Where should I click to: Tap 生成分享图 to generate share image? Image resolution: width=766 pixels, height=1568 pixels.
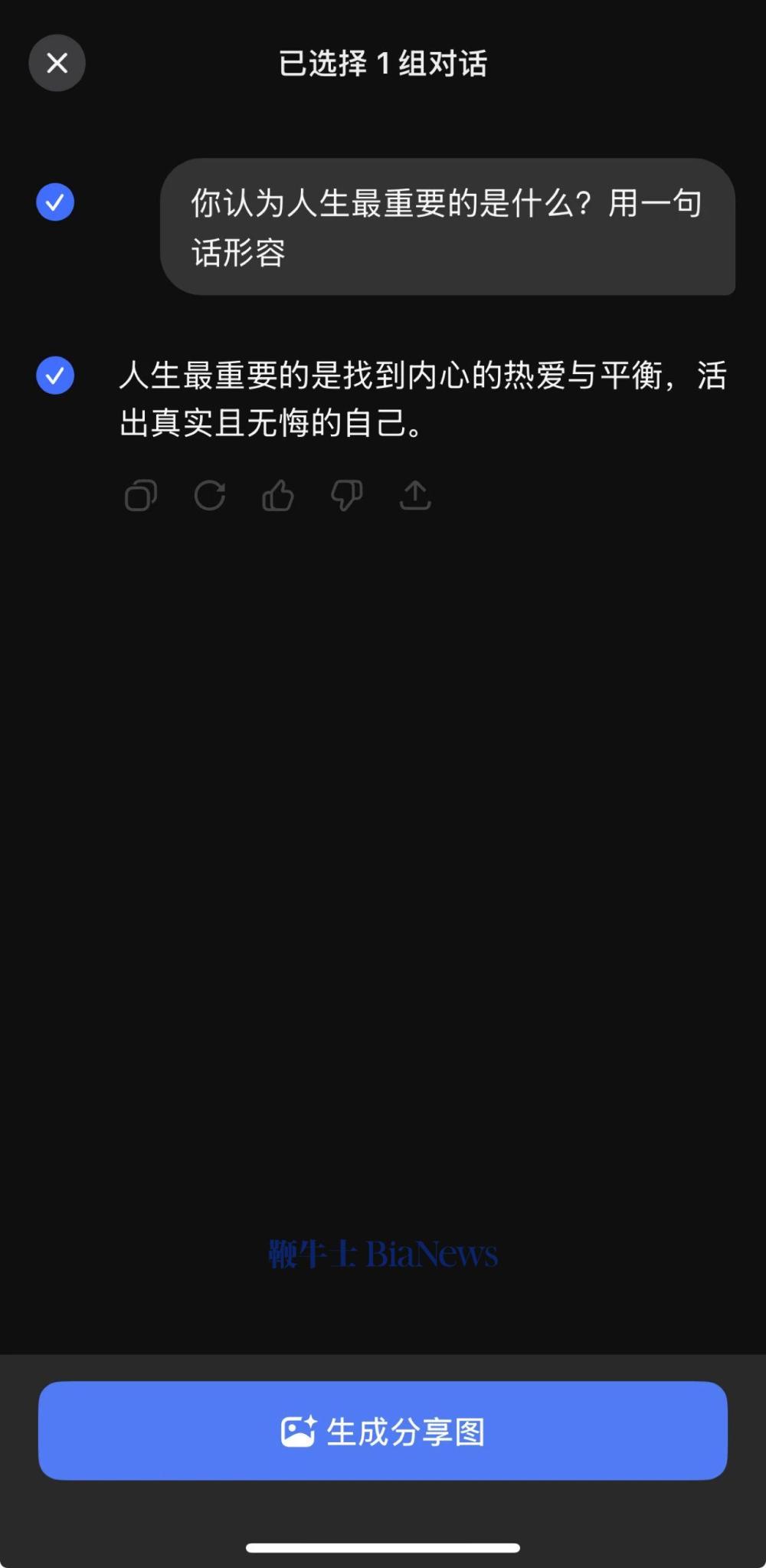[383, 1430]
